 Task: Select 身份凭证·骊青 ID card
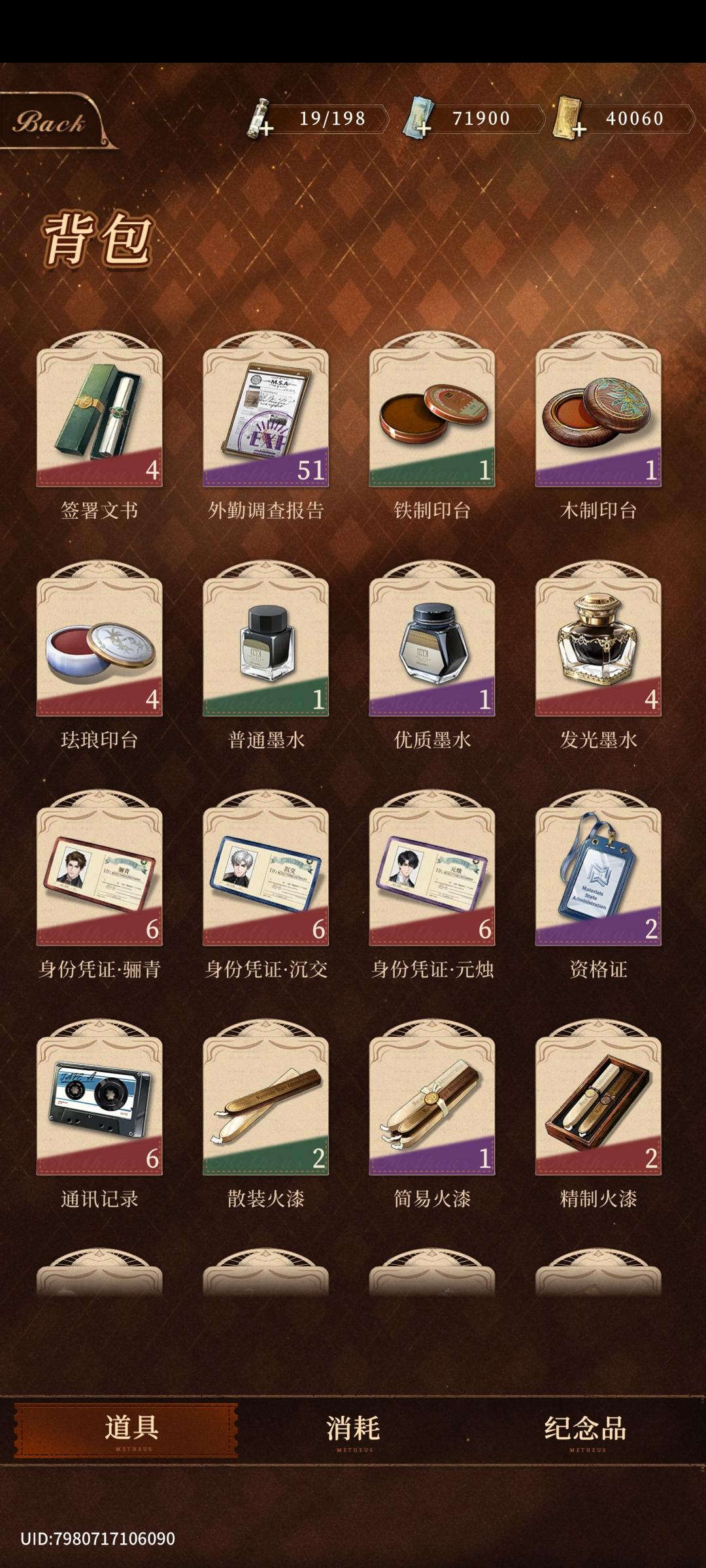[x=98, y=875]
